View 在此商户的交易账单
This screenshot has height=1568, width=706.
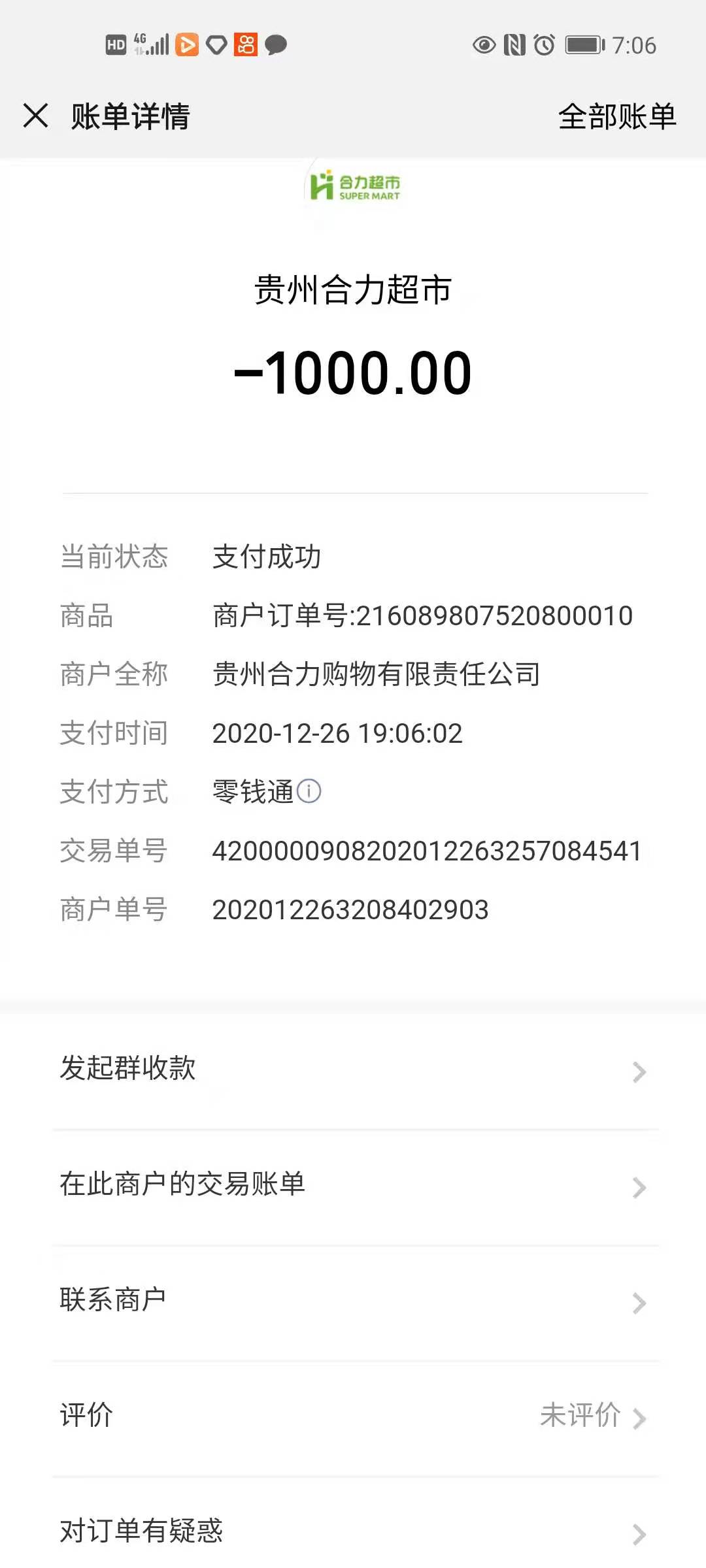353,1185
